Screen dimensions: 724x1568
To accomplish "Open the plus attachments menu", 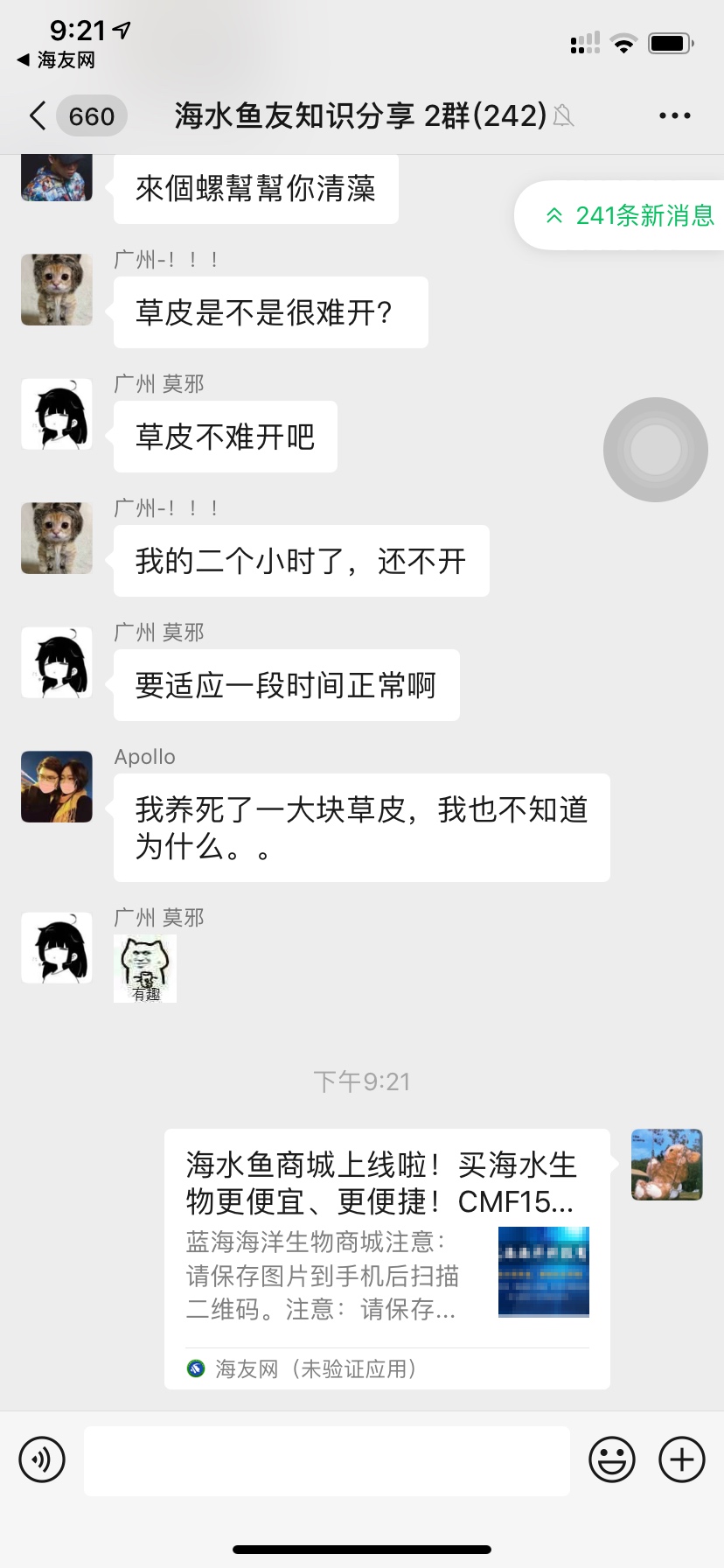I will [681, 1459].
